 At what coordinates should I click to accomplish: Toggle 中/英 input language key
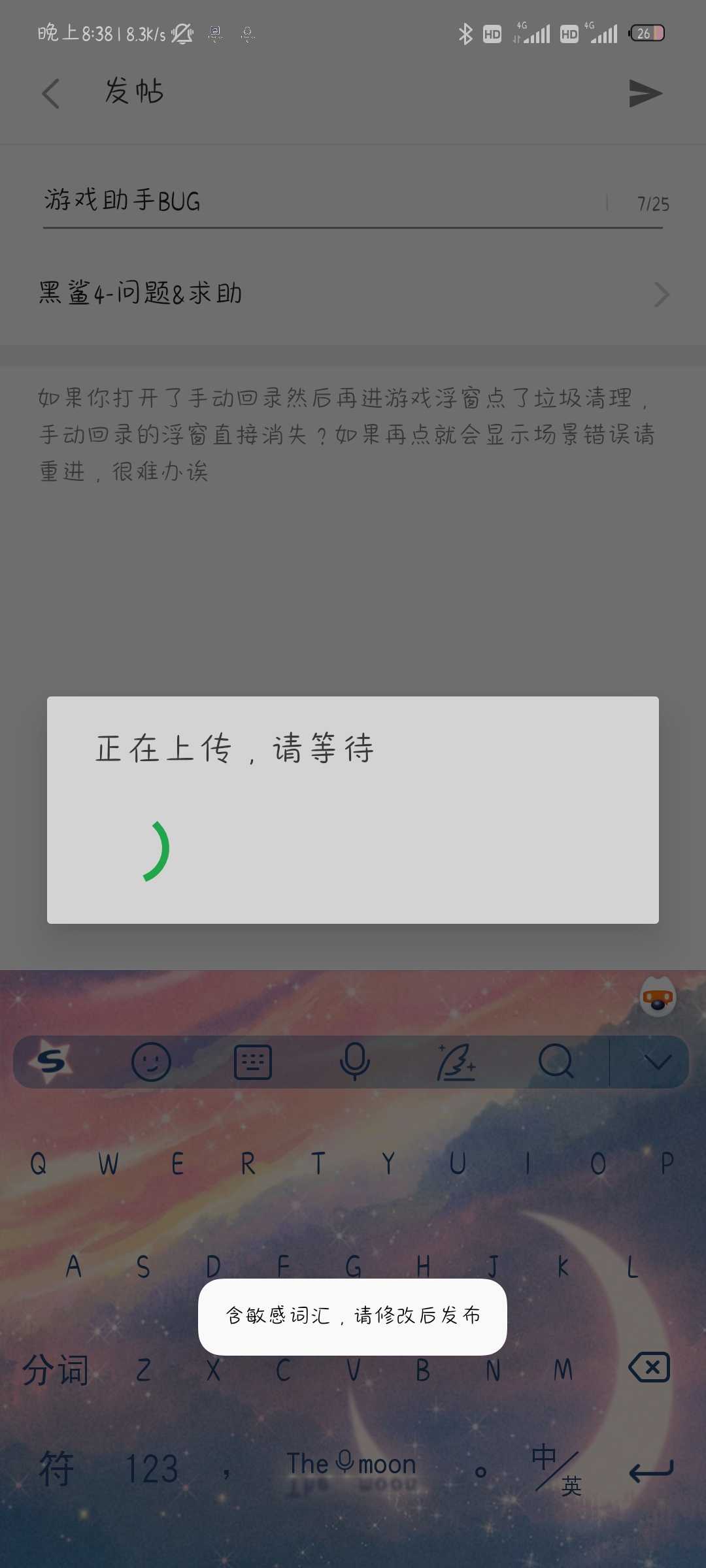click(556, 1471)
